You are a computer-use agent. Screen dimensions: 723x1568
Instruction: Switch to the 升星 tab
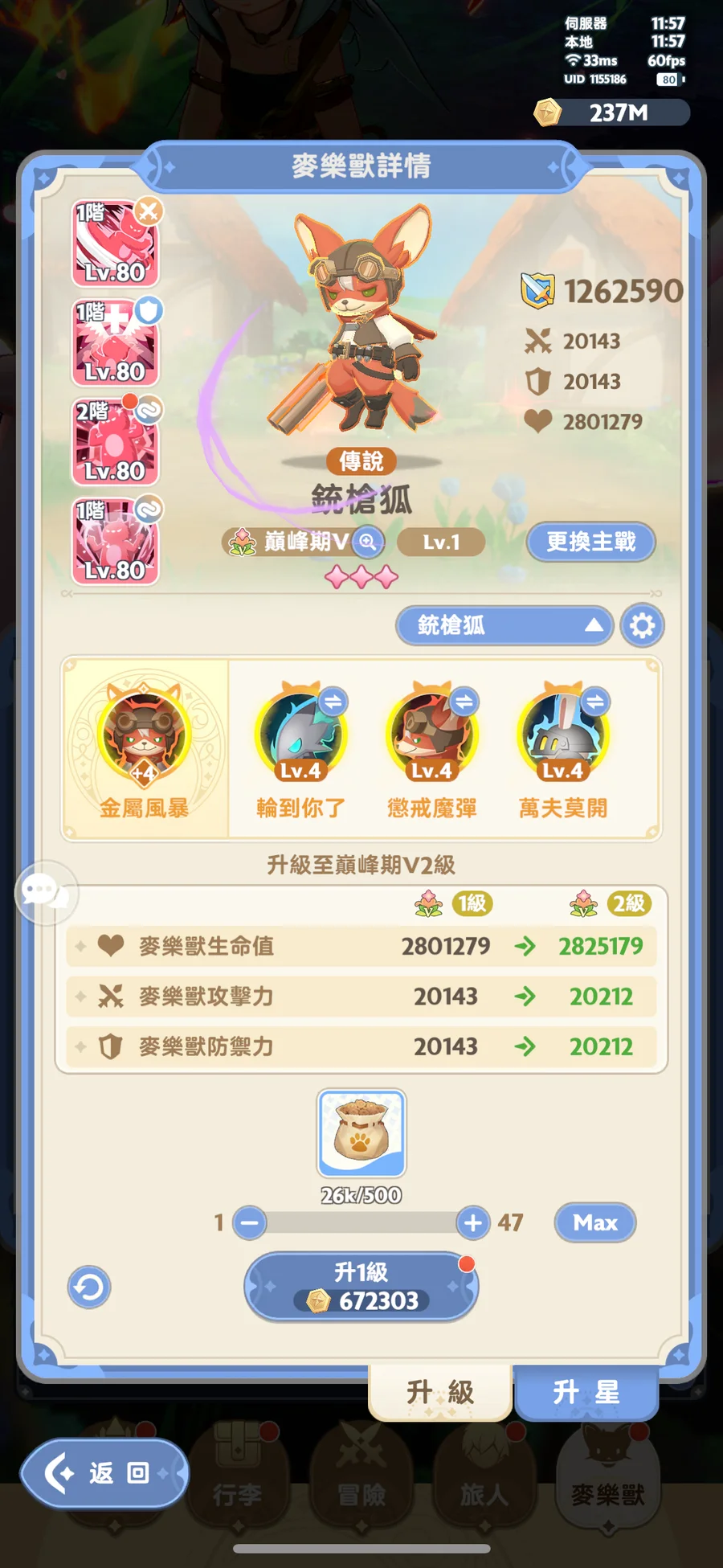coord(586,1392)
